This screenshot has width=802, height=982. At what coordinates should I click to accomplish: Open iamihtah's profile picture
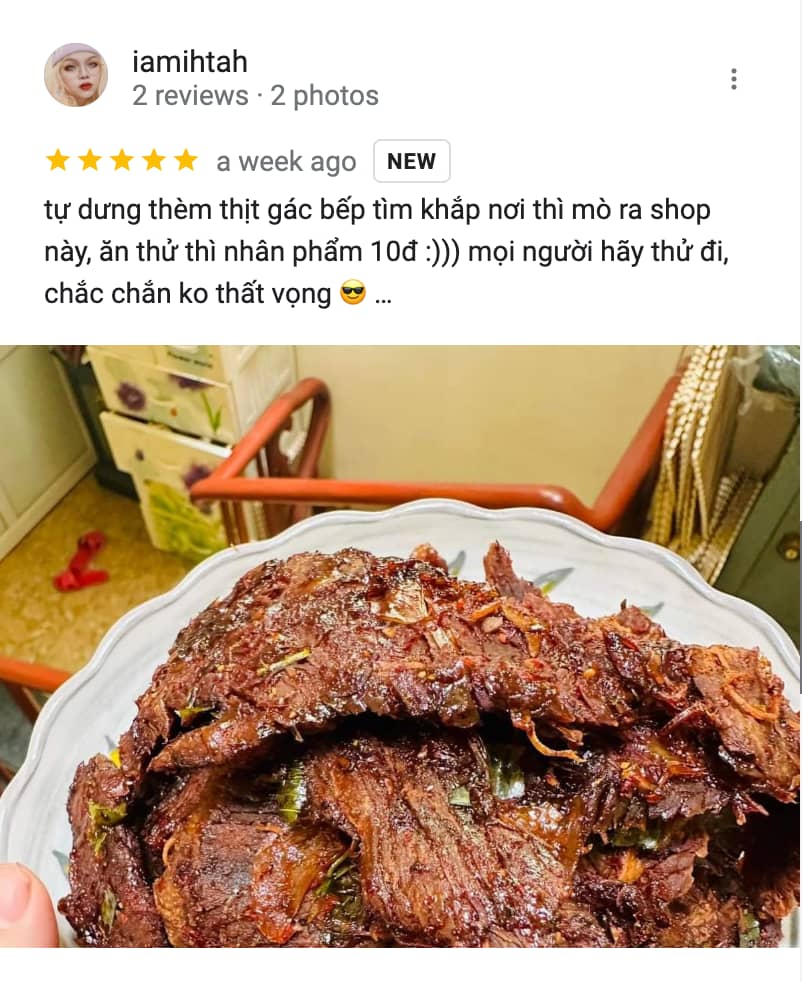pyautogui.click(x=76, y=75)
